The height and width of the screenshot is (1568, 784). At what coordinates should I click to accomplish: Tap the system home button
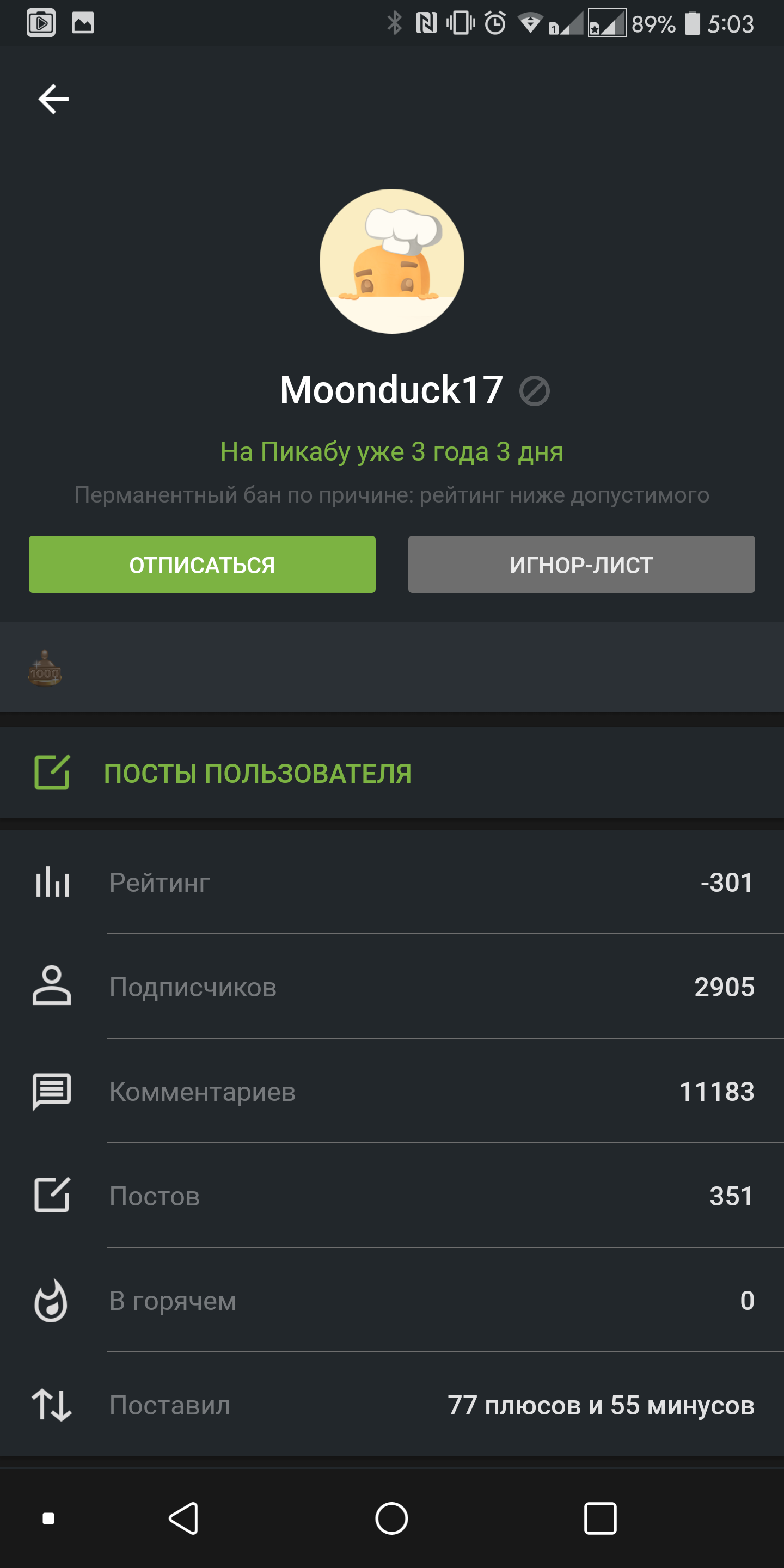coord(391,1518)
